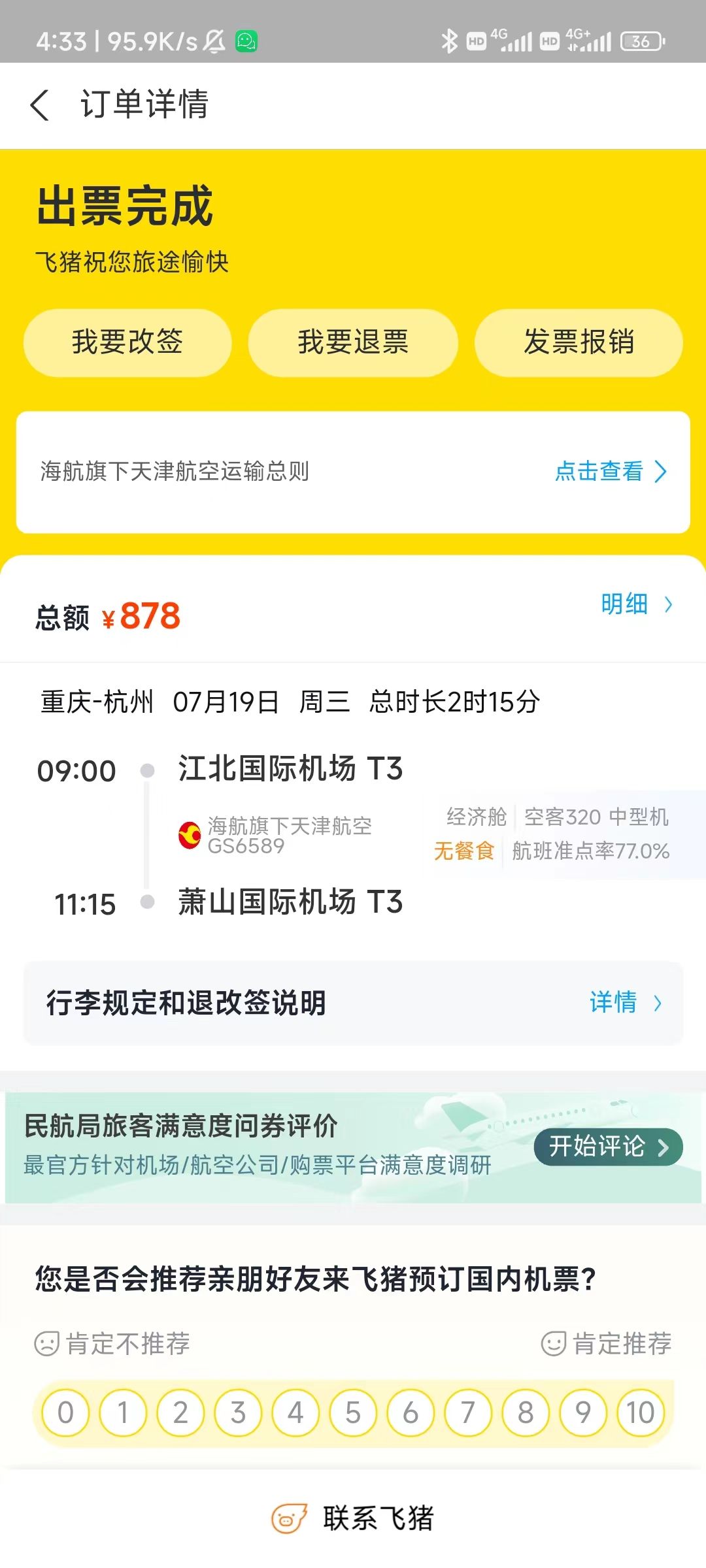Viewport: 706px width, 1568px height.
Task: Tap 发票报销 for invoice reimbursement
Action: (578, 342)
